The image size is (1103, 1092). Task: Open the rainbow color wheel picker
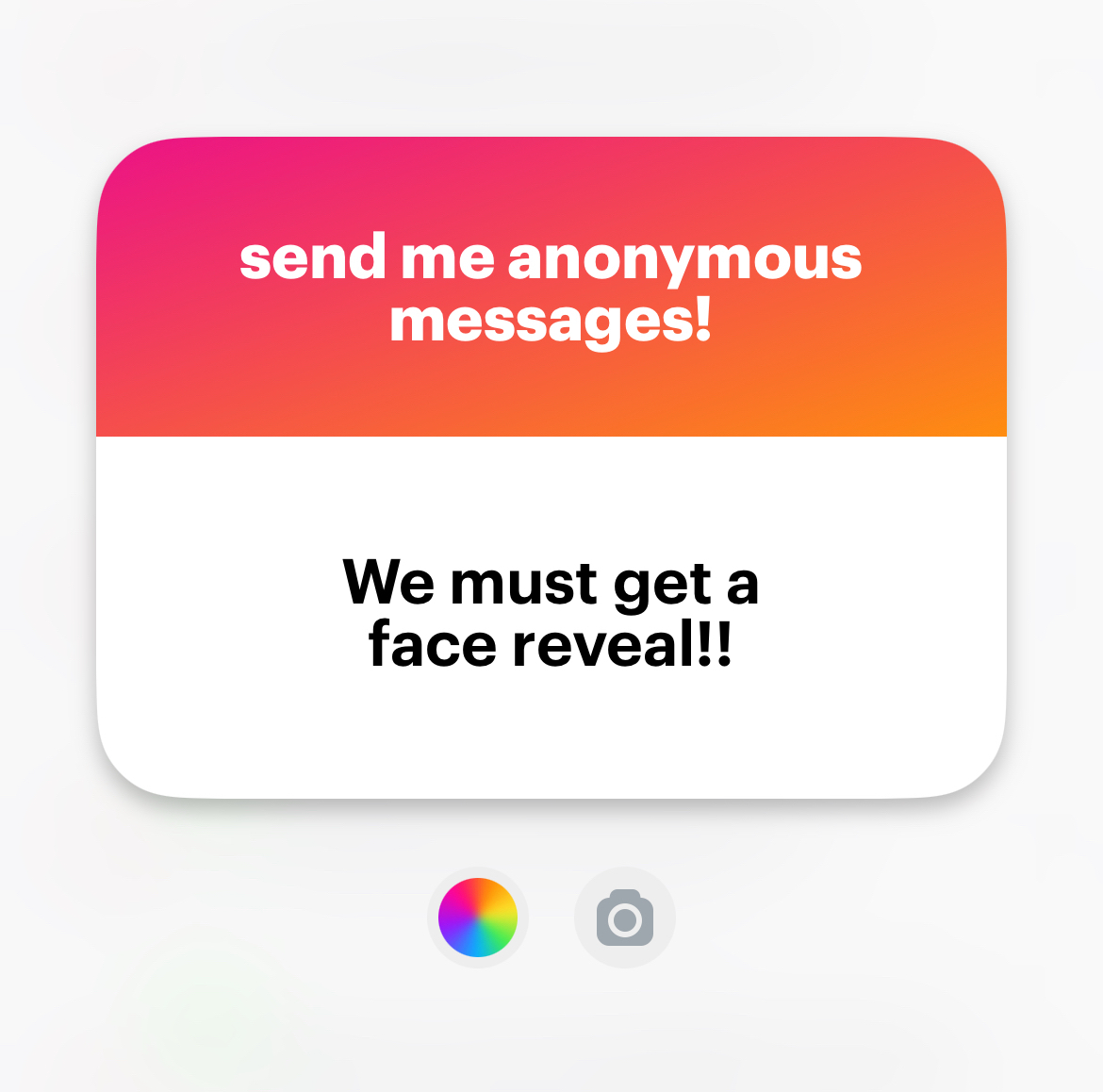coord(478,918)
